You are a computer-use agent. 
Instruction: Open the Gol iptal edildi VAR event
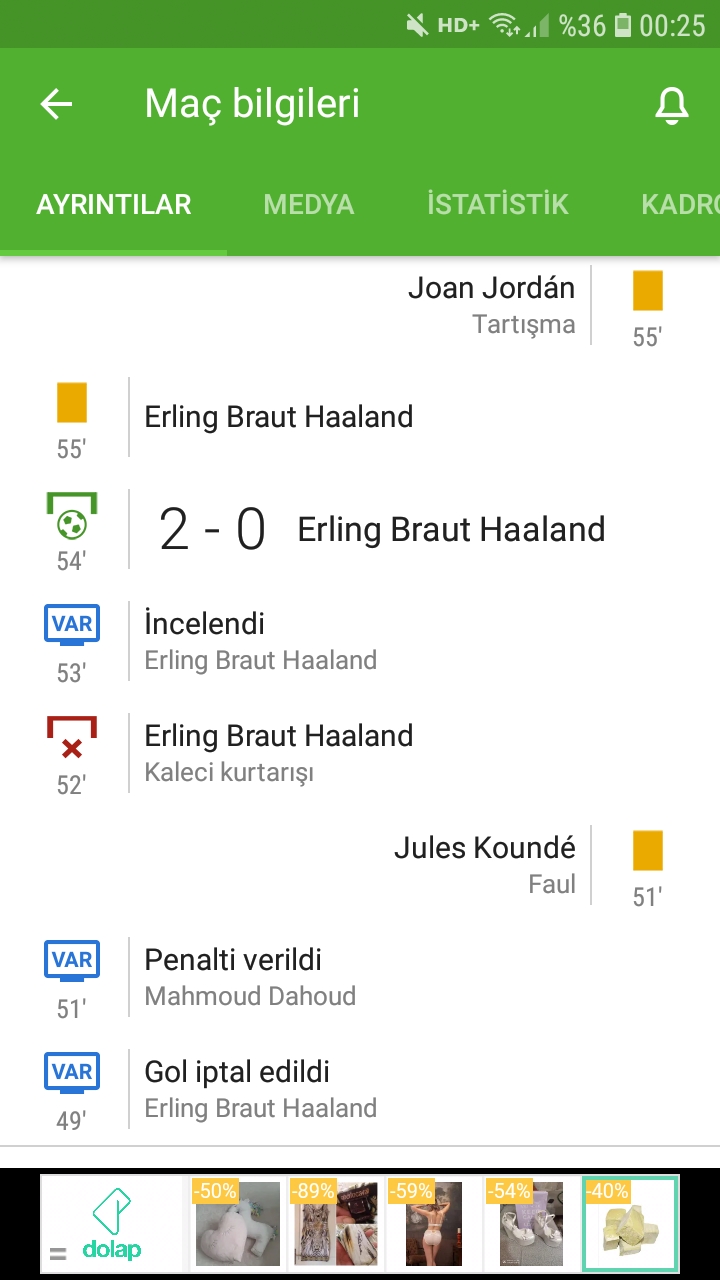coord(360,1090)
